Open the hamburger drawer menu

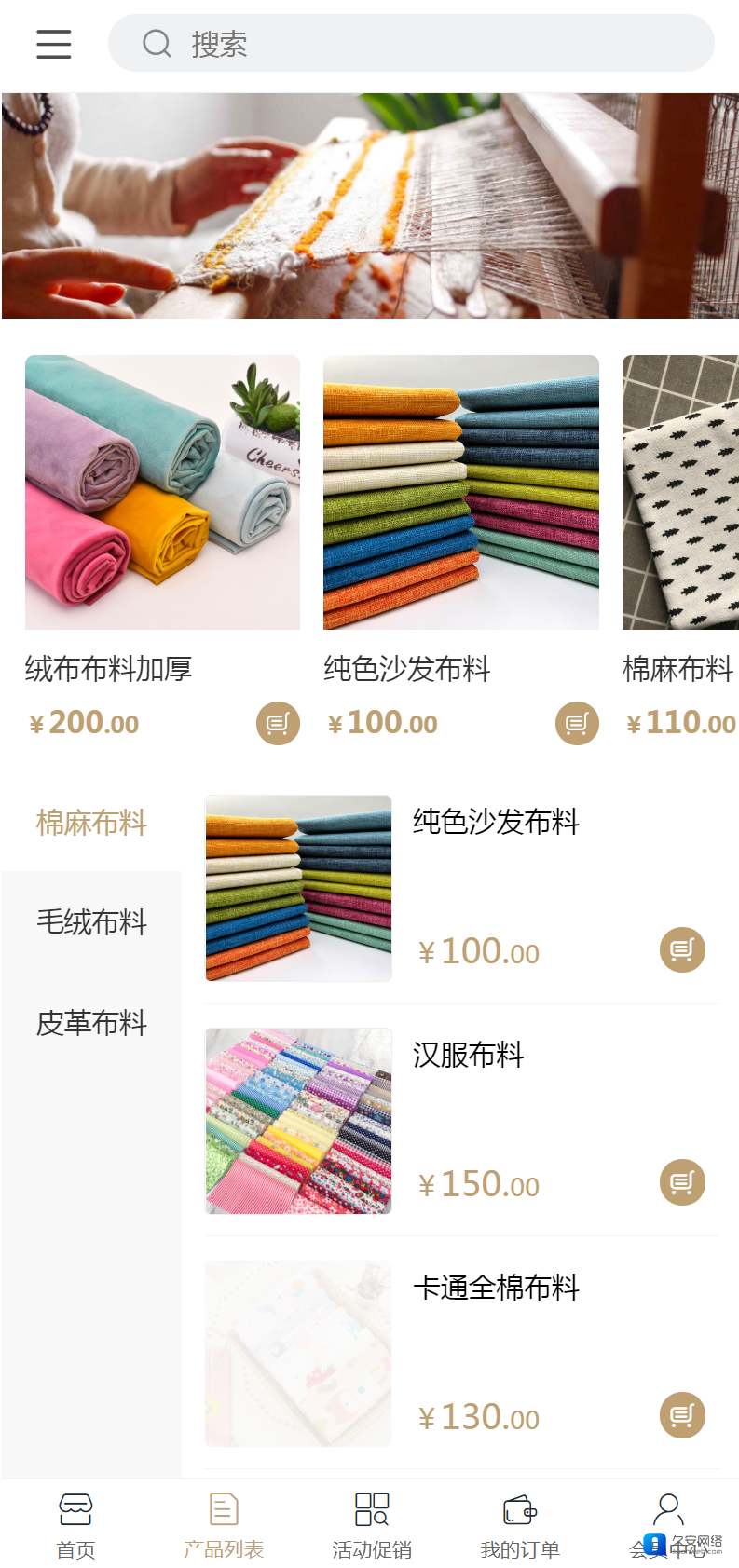54,44
